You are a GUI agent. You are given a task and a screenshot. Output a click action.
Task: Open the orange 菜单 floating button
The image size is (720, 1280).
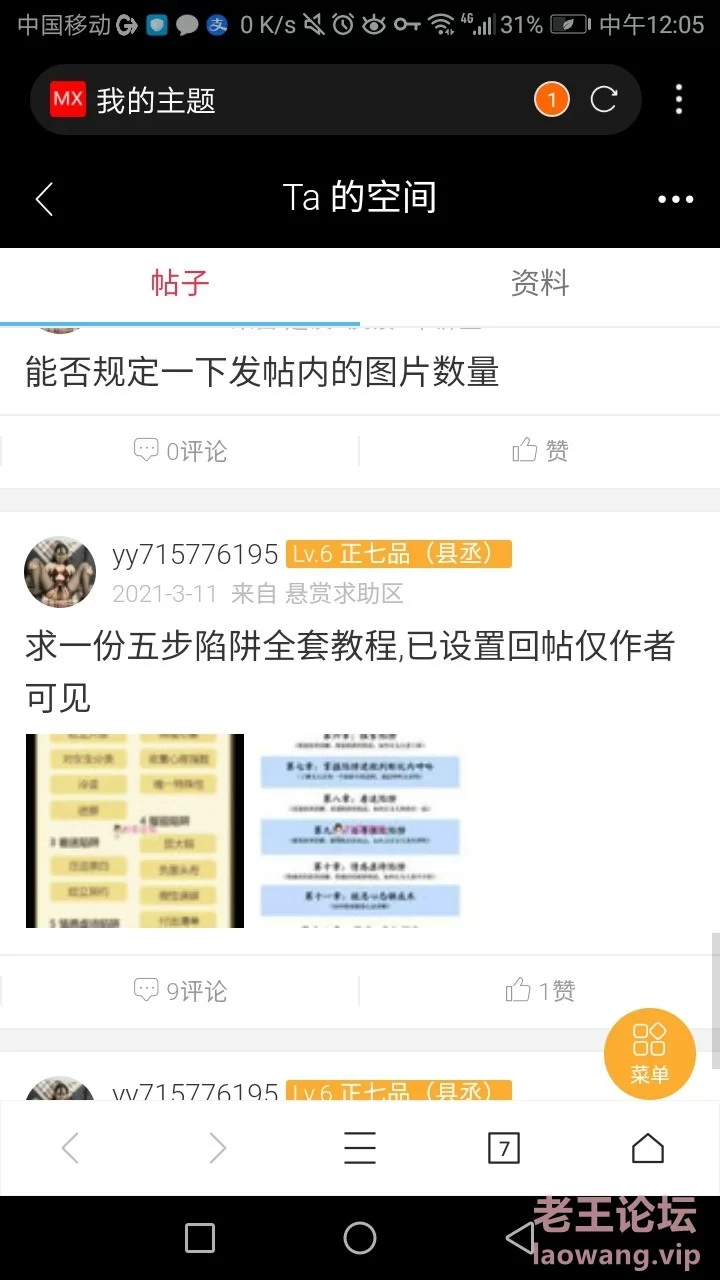650,1054
